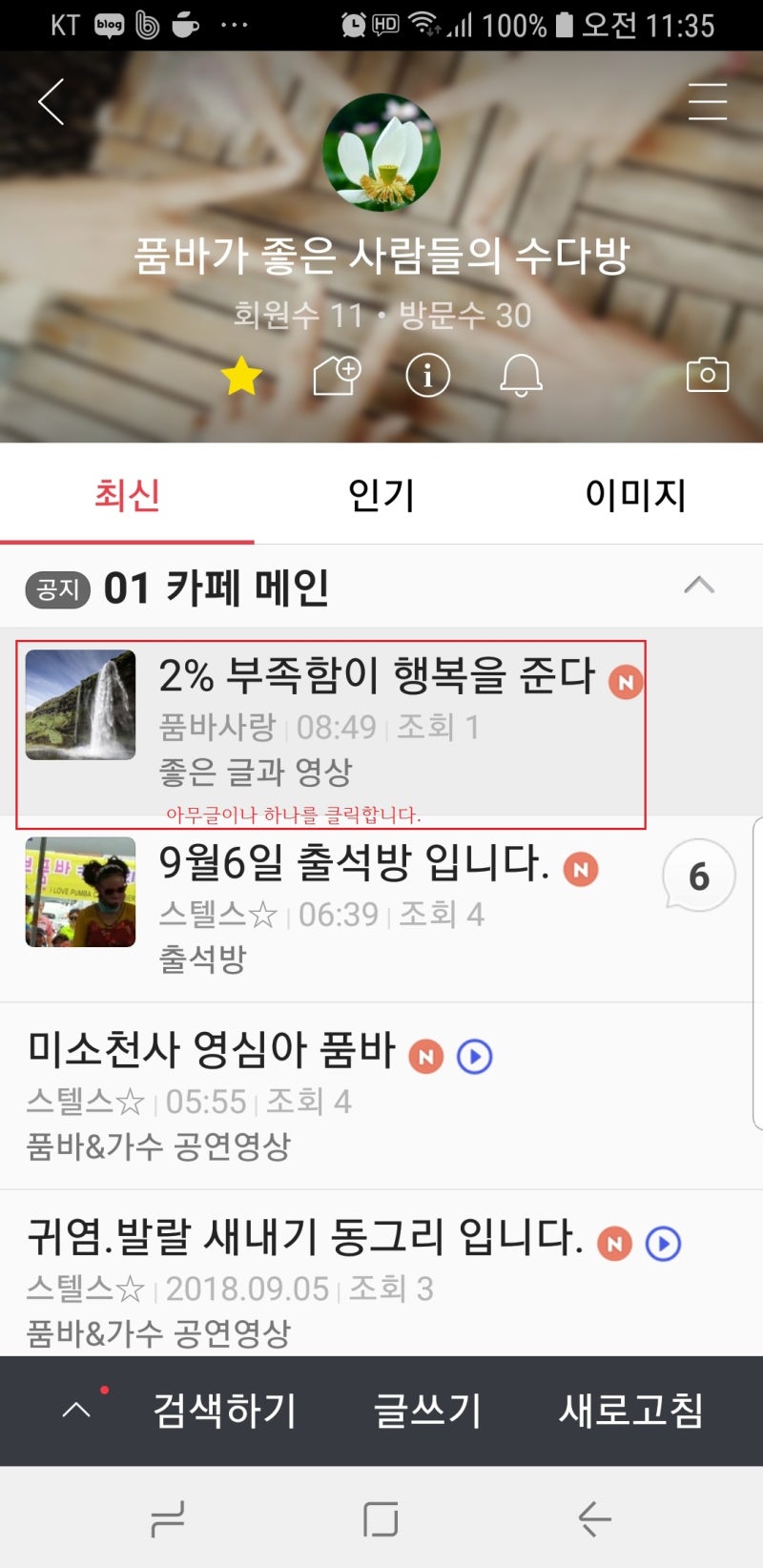This screenshot has height=1568, width=763.
Task: Tap 새로고침 to refresh the list
Action: point(631,1410)
